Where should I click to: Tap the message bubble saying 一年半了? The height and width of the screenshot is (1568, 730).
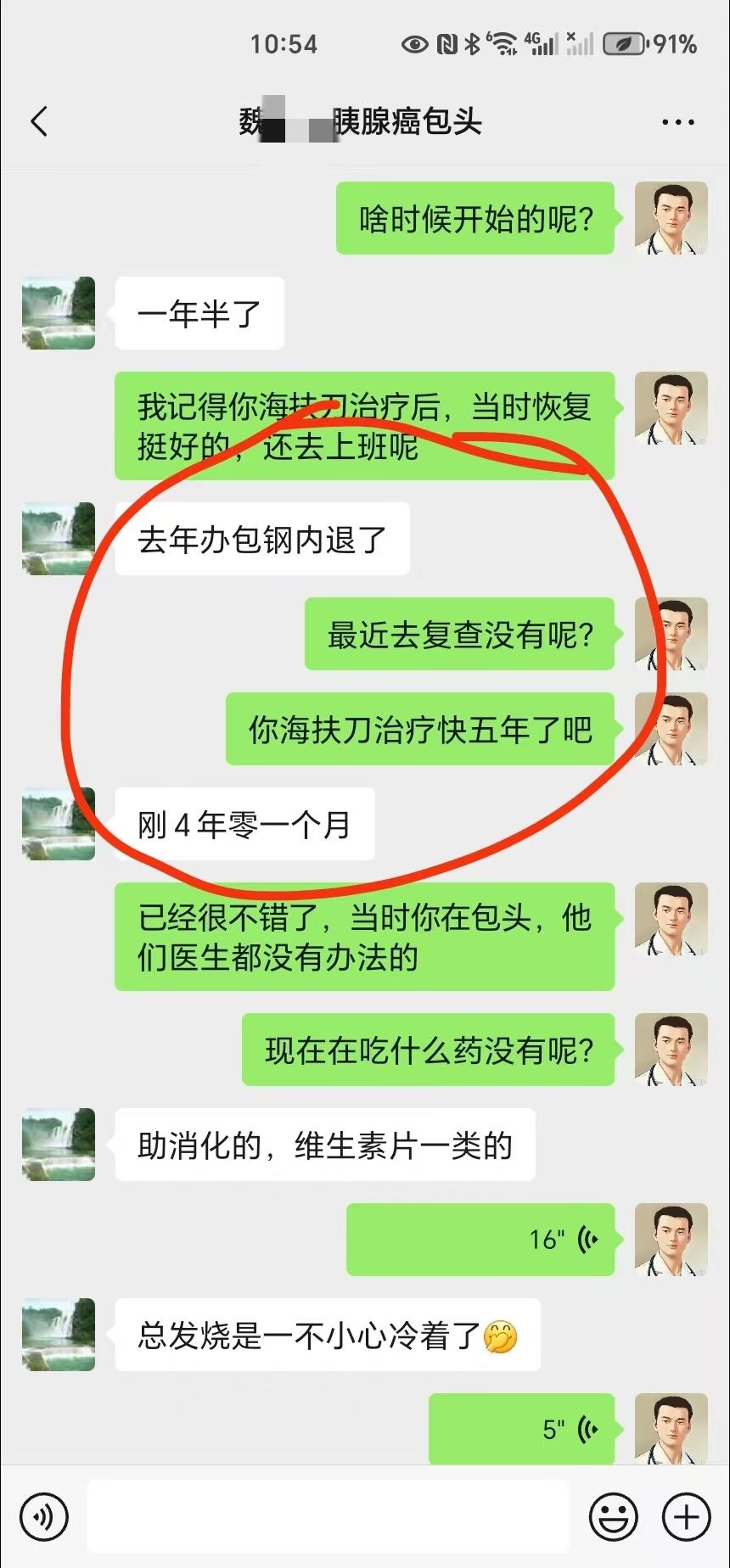(x=199, y=313)
